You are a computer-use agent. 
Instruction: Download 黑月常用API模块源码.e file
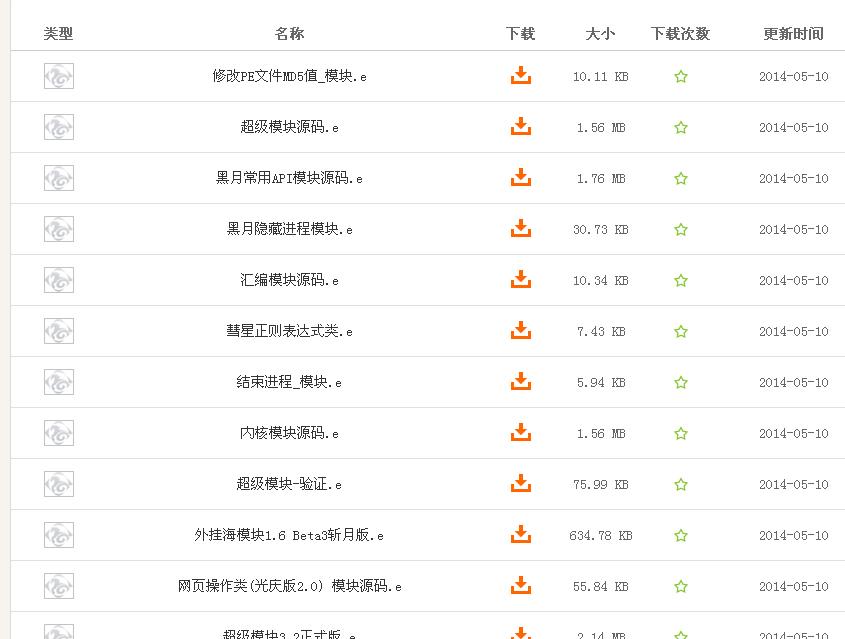[x=520, y=178]
